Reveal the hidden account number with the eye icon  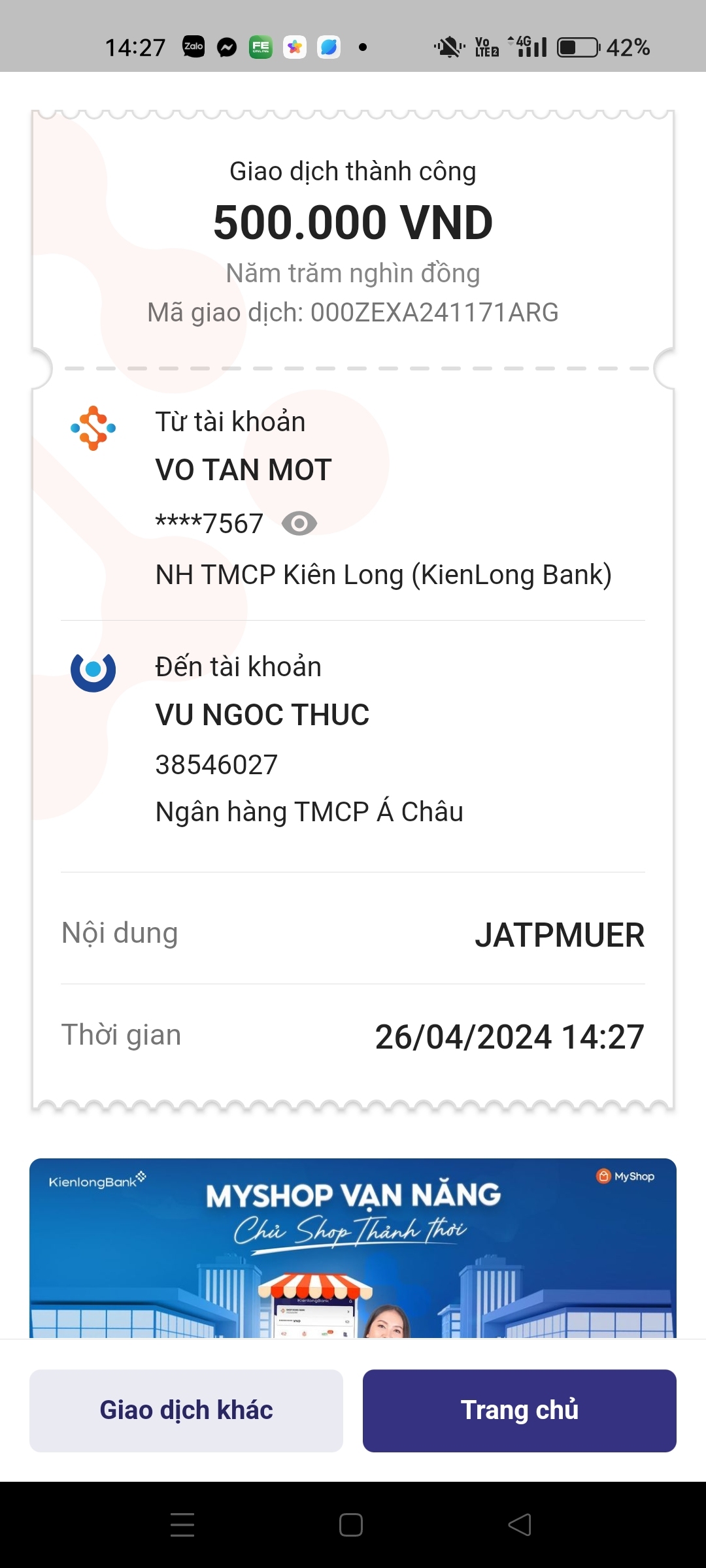click(x=299, y=523)
